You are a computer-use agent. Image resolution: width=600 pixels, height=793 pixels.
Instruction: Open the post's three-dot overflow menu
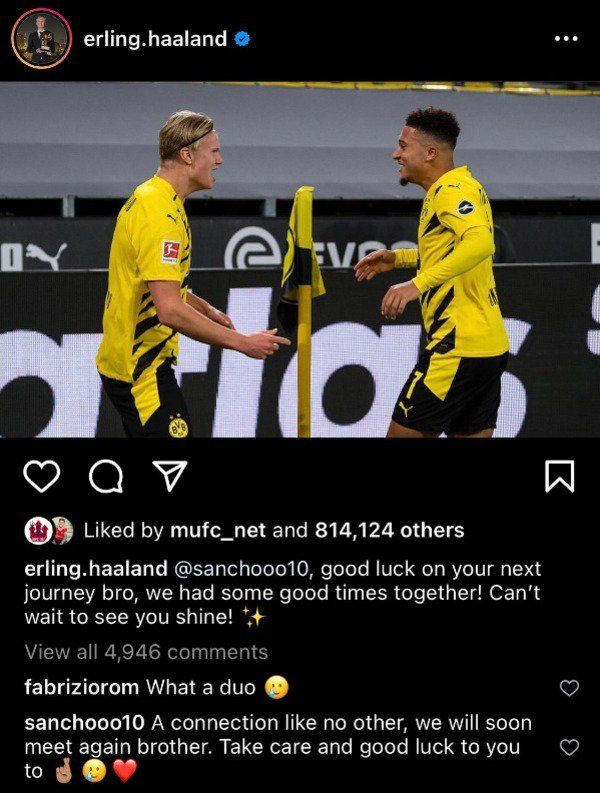tap(565, 39)
